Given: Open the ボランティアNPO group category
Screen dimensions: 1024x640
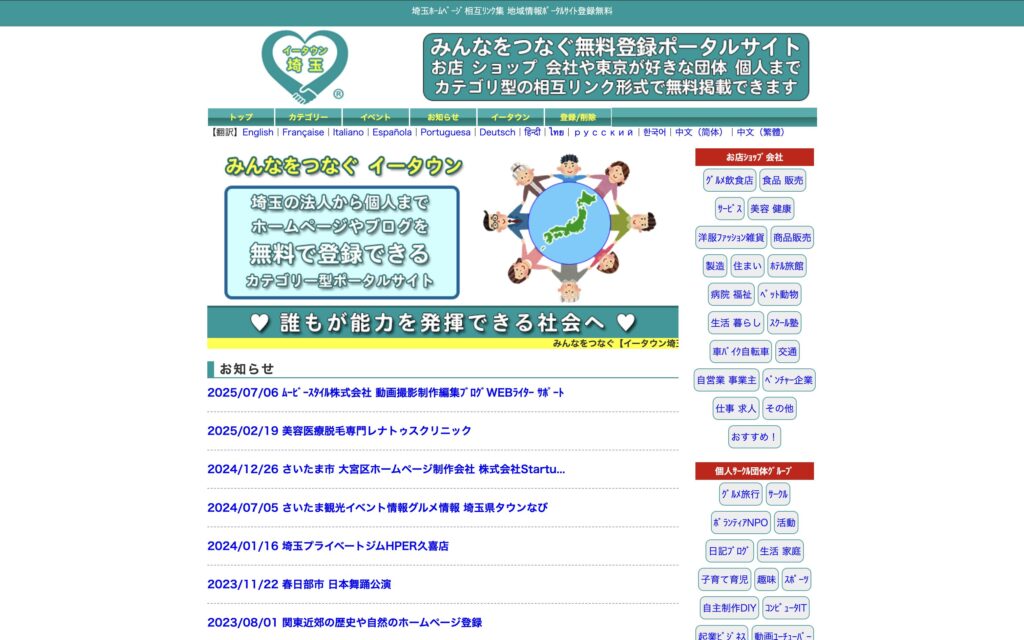Looking at the screenshot, I should coord(740,522).
